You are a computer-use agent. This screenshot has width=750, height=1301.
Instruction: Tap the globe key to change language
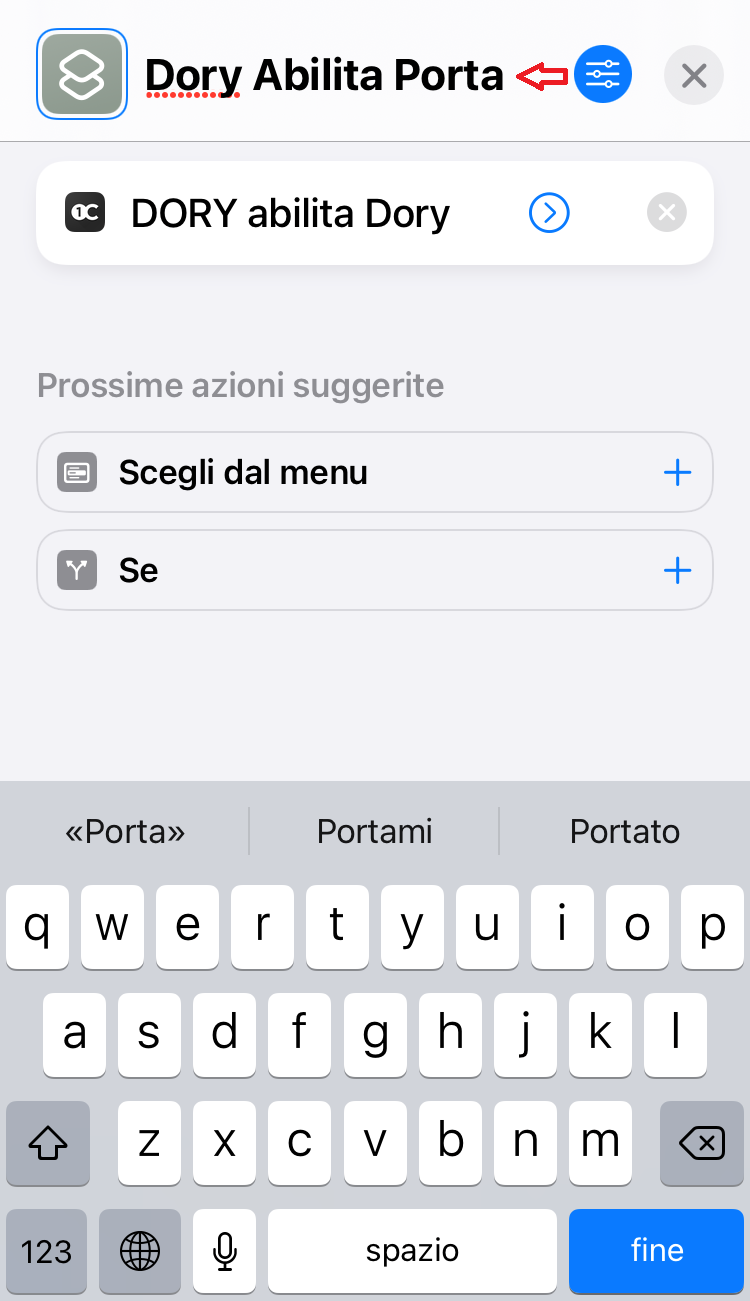[140, 1251]
